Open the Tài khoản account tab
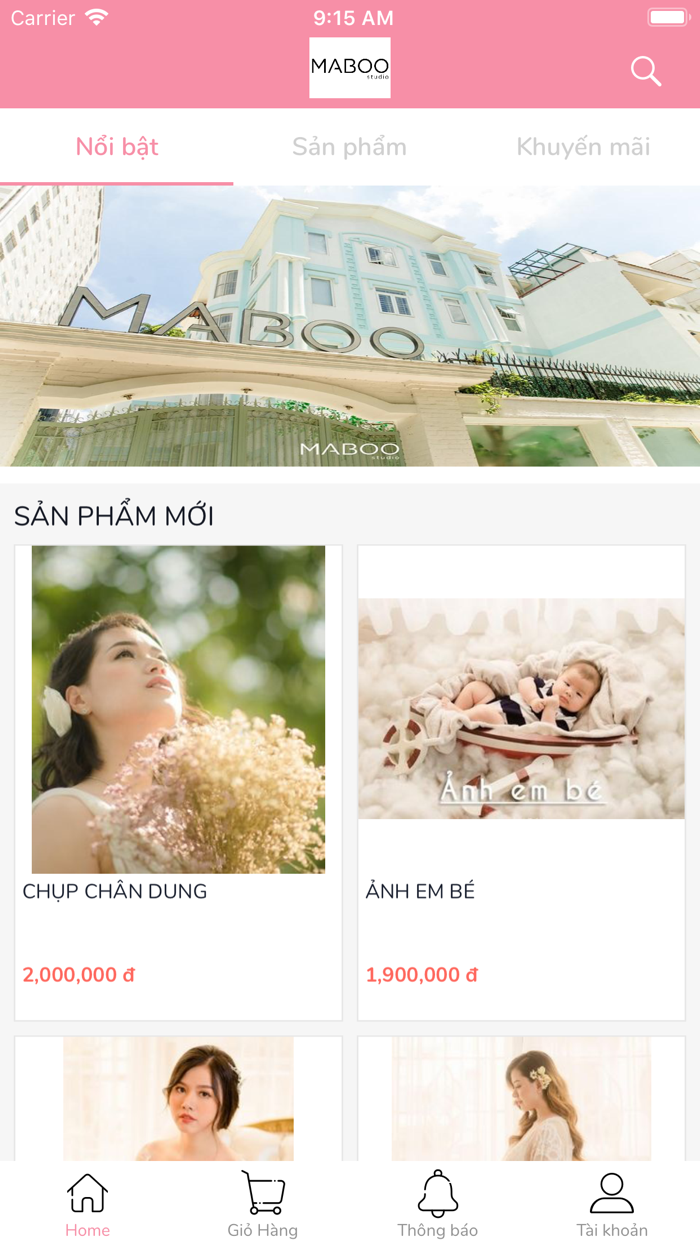This screenshot has width=700, height=1244. 612,1205
